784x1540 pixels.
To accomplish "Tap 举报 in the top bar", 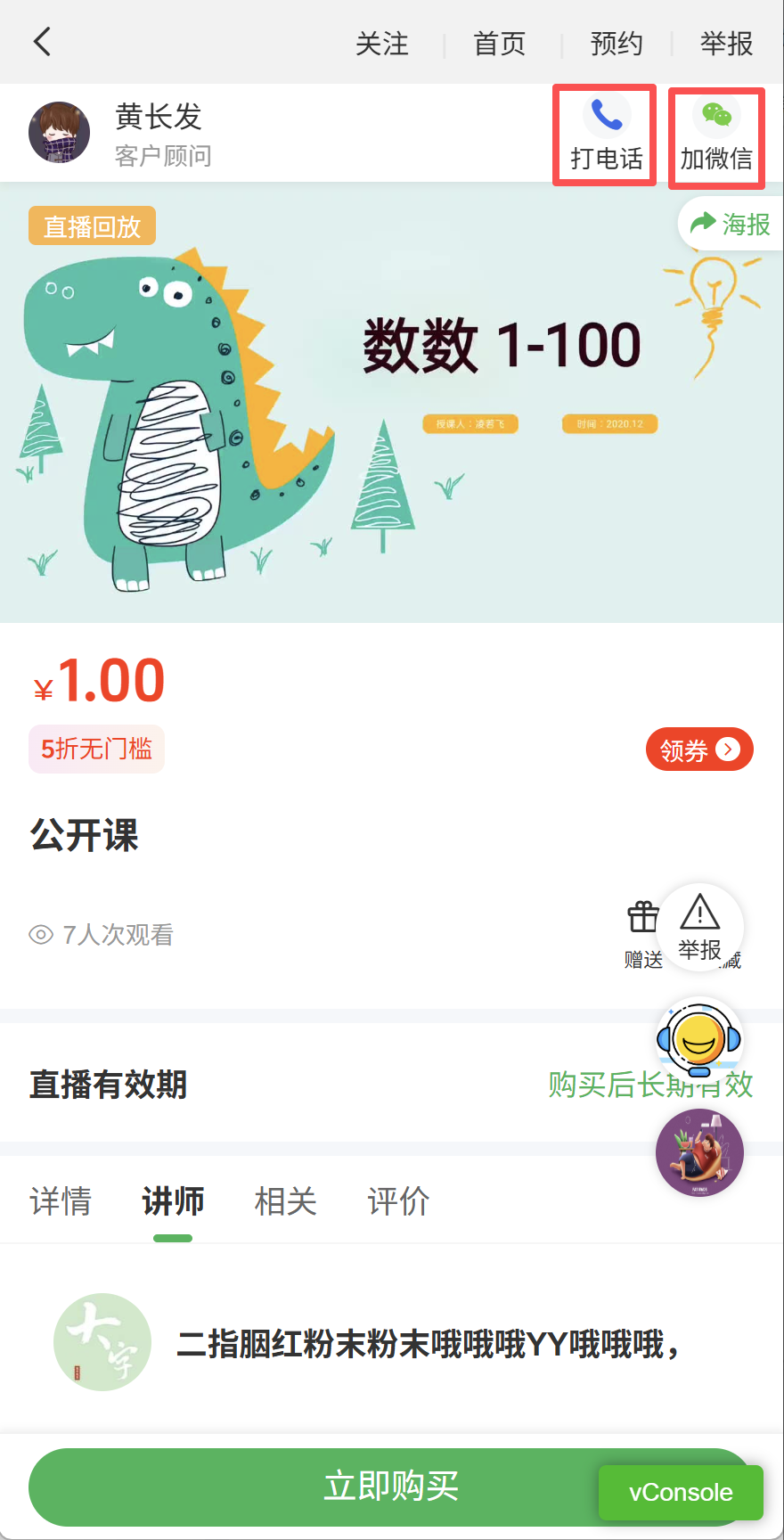I will pos(726,44).
